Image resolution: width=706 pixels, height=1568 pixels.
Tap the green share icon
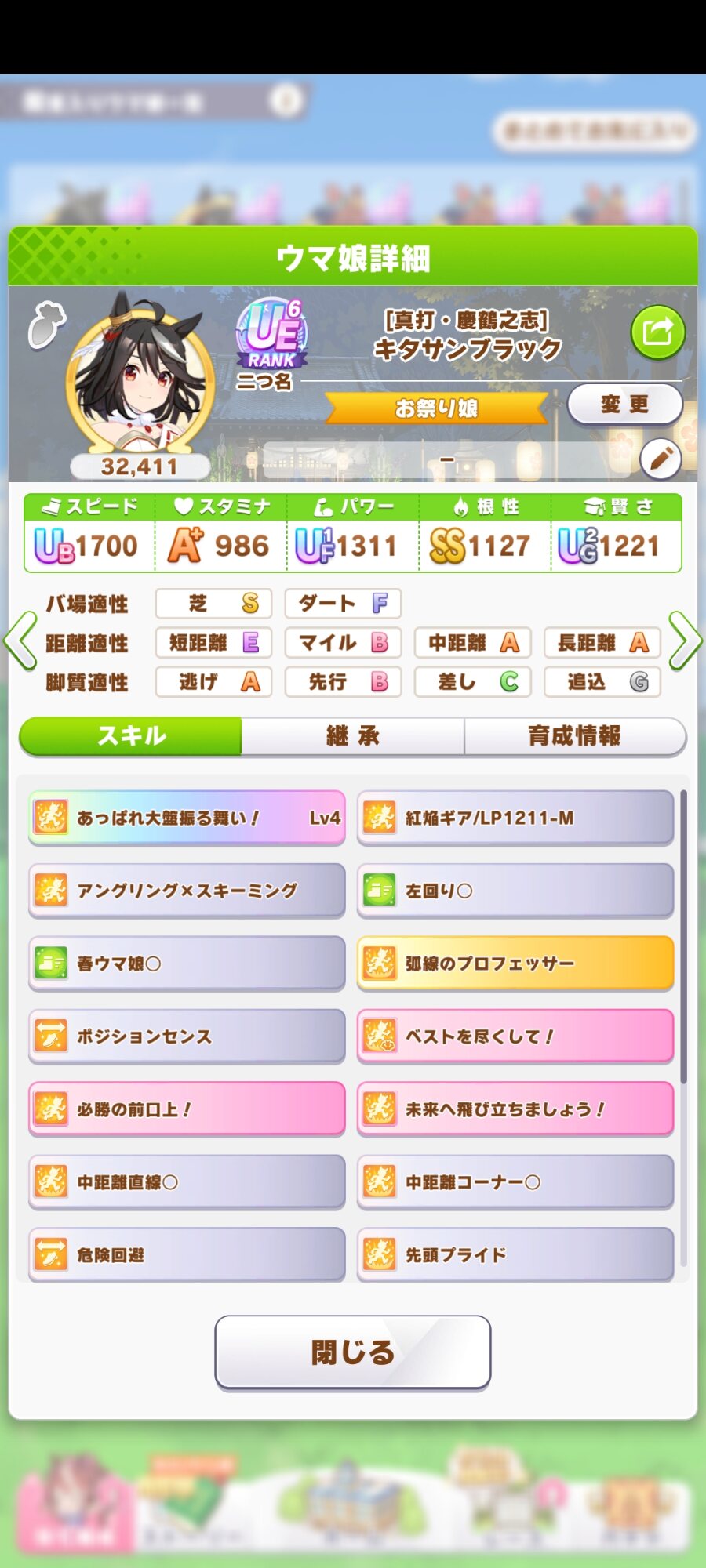point(657,332)
